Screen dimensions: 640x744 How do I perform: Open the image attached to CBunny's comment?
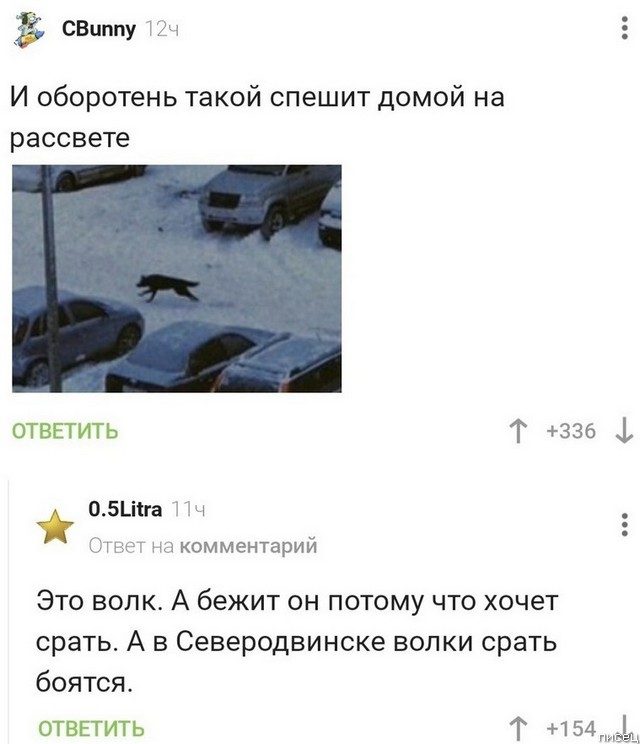pyautogui.click(x=176, y=278)
